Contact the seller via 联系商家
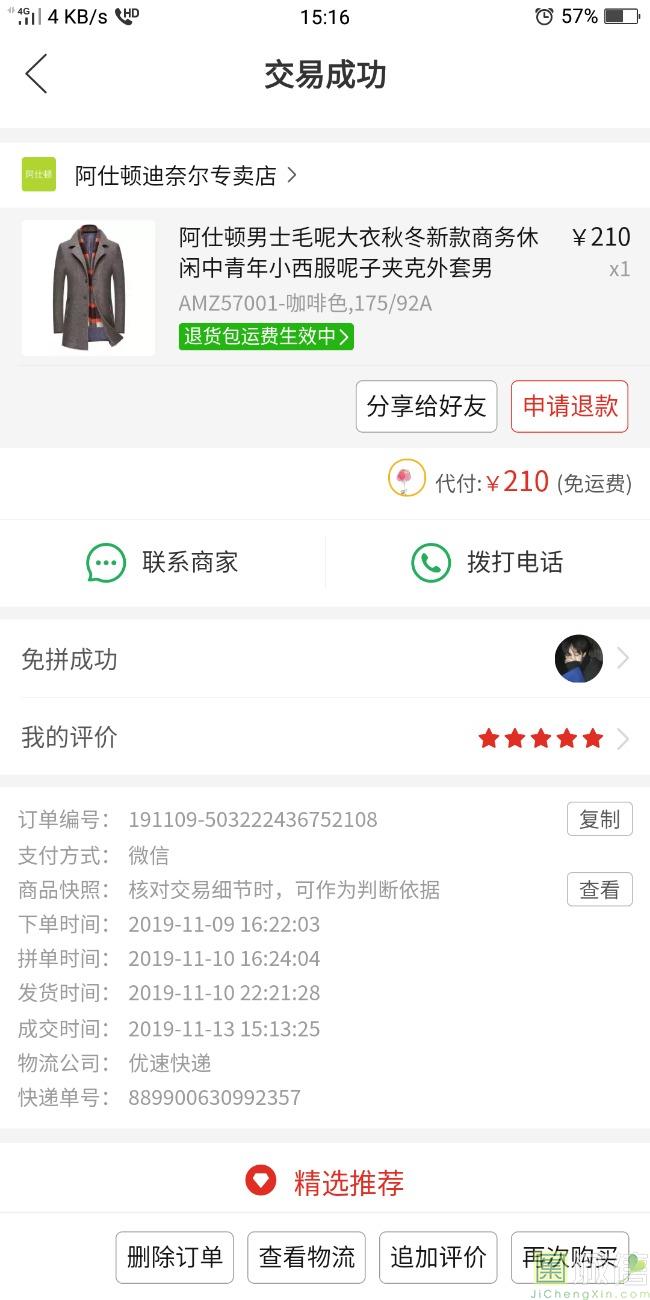 coord(163,562)
